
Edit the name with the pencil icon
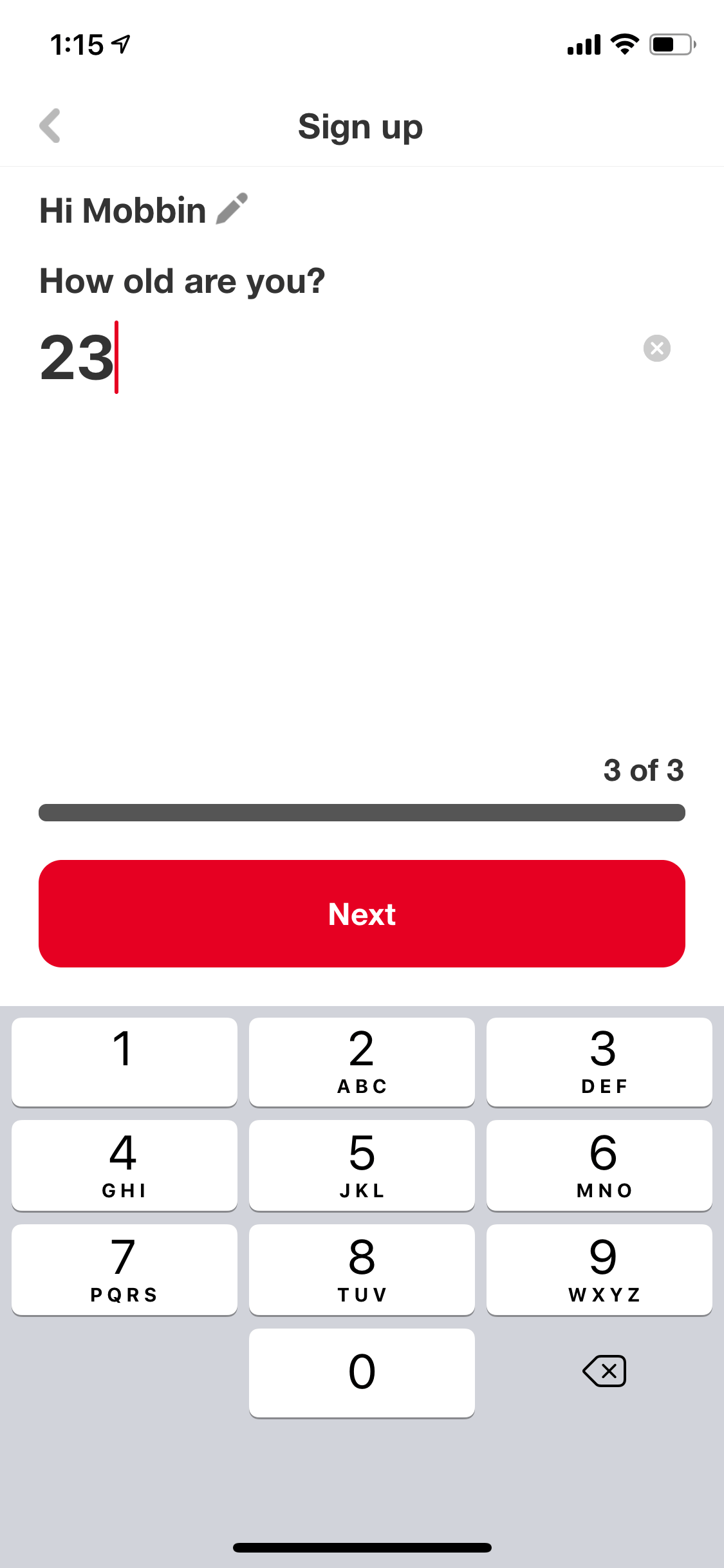[232, 209]
